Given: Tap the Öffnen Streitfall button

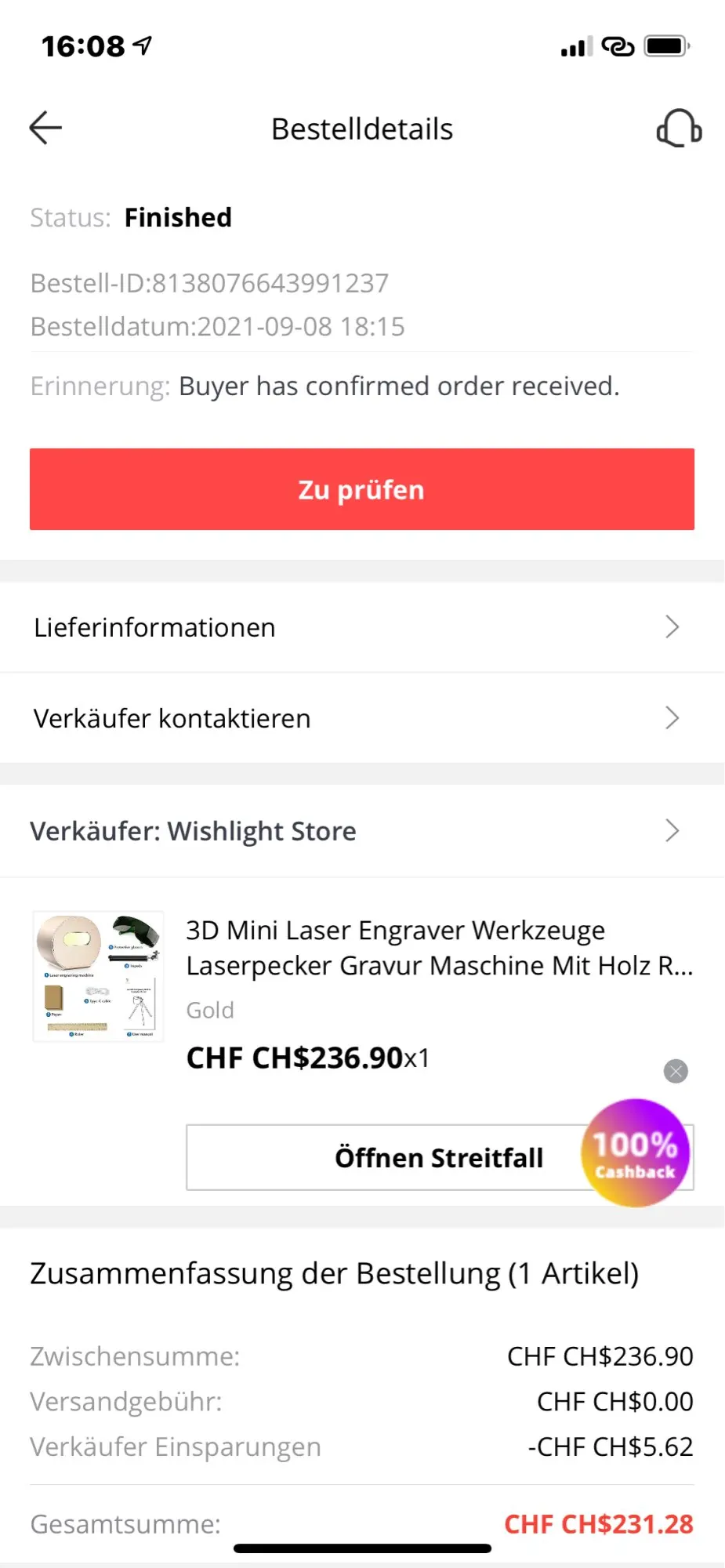Looking at the screenshot, I should point(384,1158).
